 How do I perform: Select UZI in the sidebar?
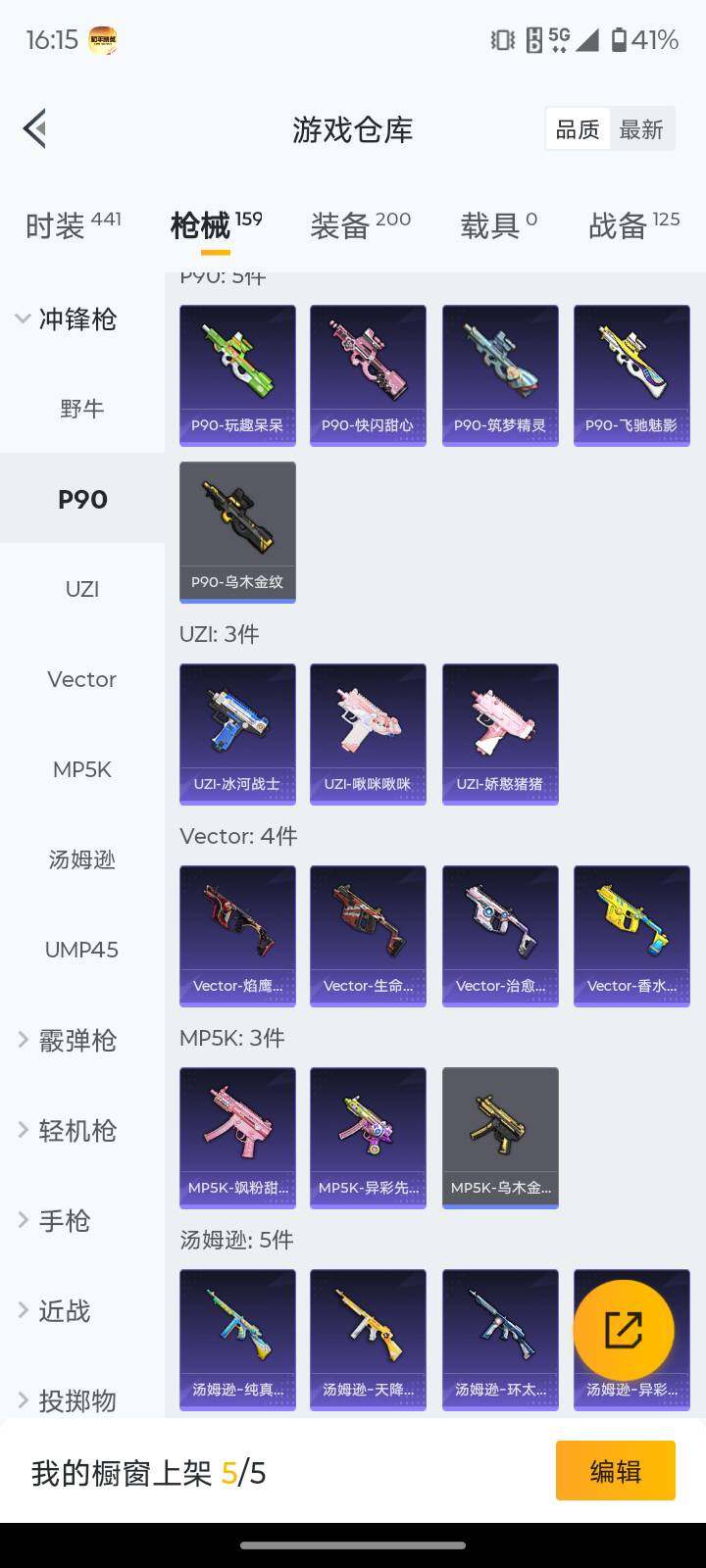point(82,589)
